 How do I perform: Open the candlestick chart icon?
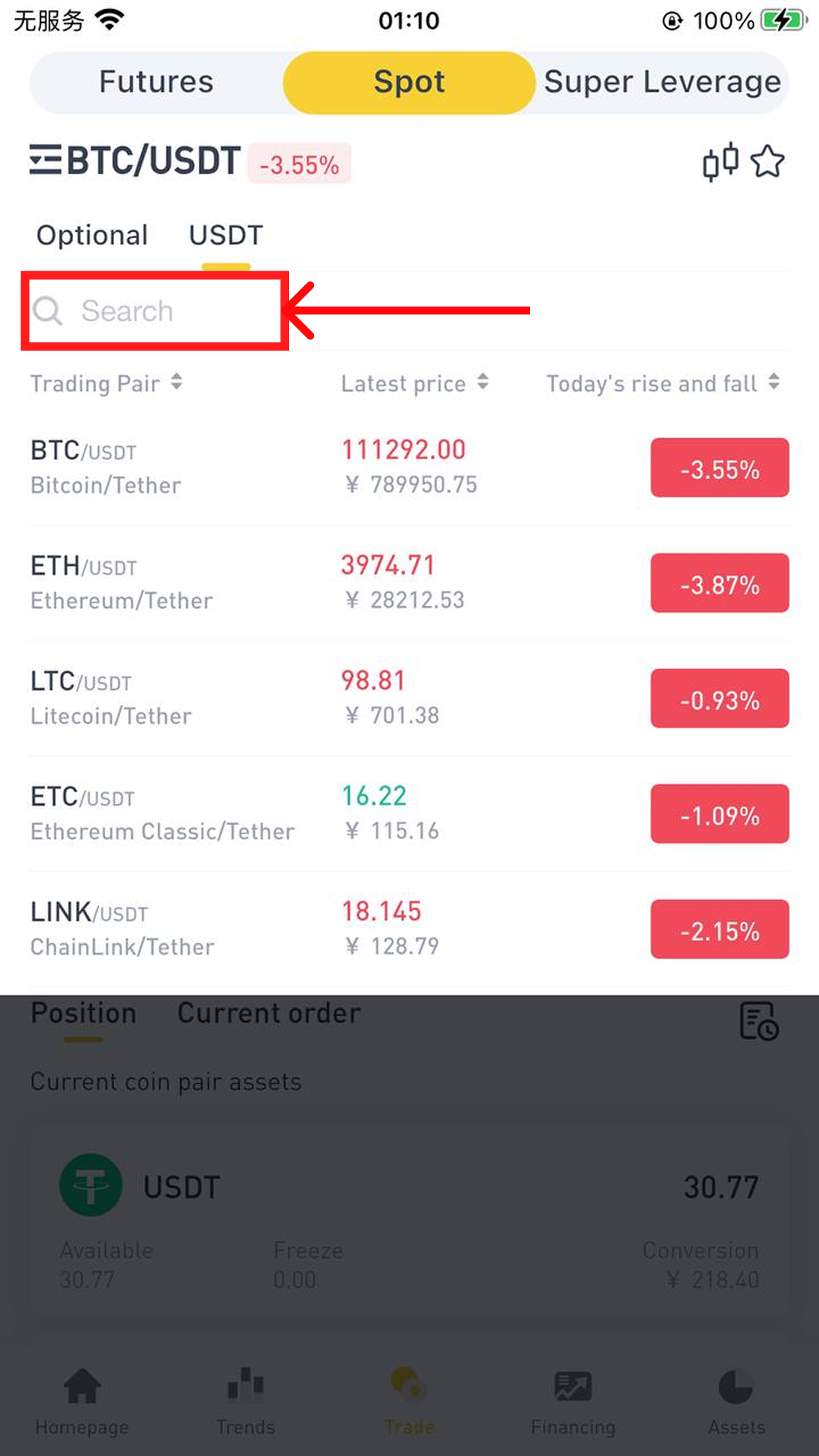pos(720,162)
